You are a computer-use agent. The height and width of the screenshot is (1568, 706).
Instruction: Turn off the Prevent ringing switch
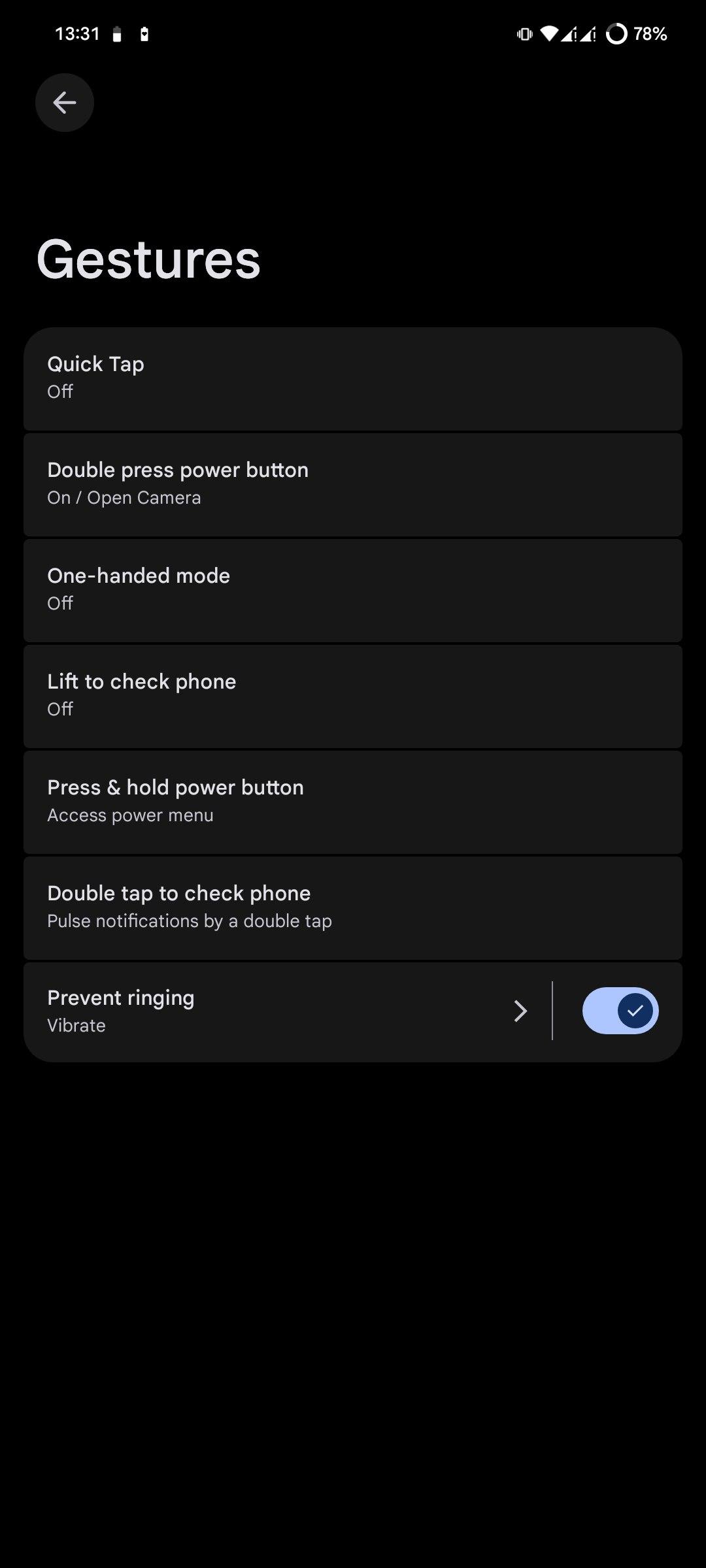click(620, 1011)
